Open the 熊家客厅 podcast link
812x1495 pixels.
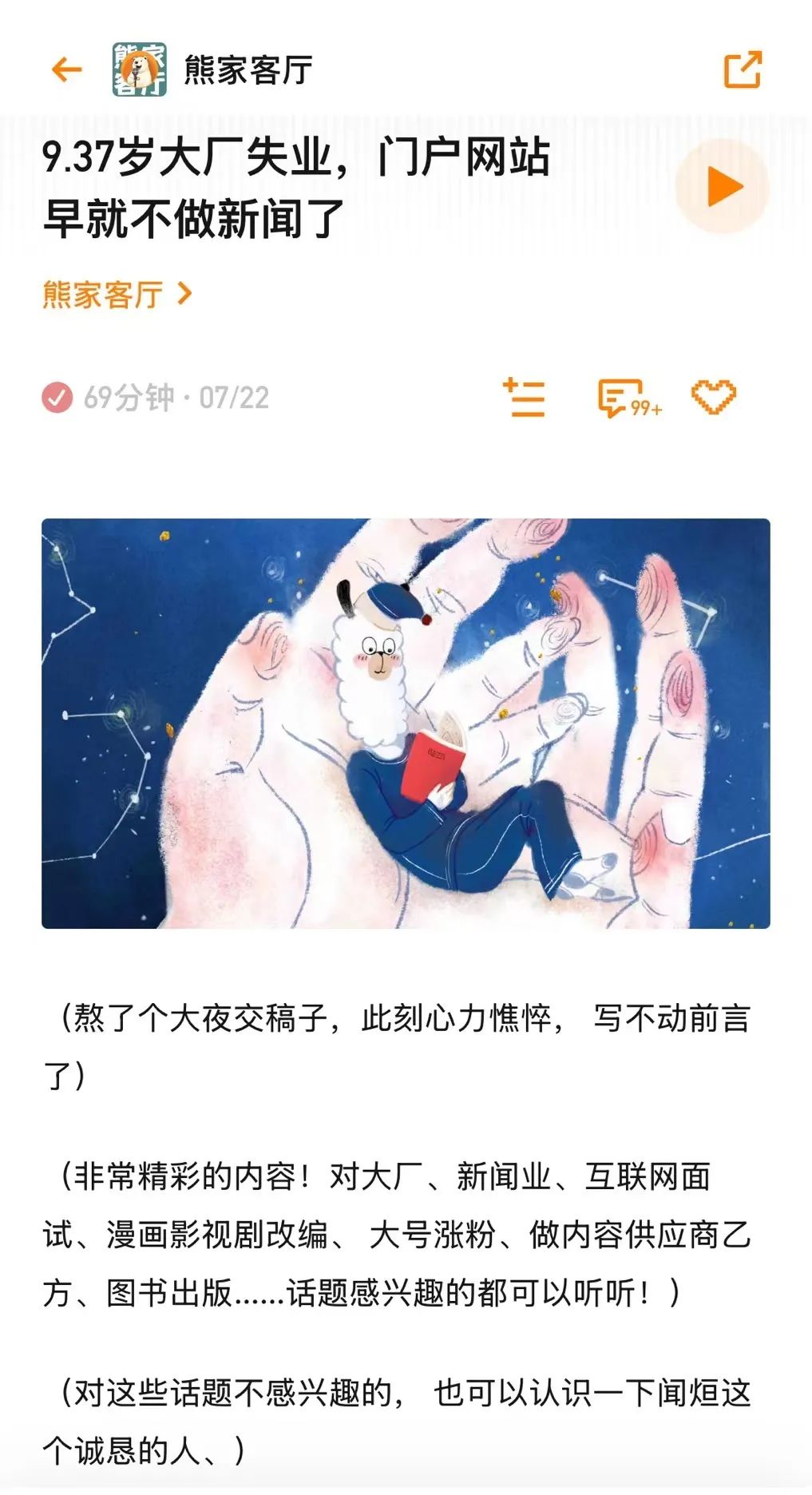pos(117,295)
